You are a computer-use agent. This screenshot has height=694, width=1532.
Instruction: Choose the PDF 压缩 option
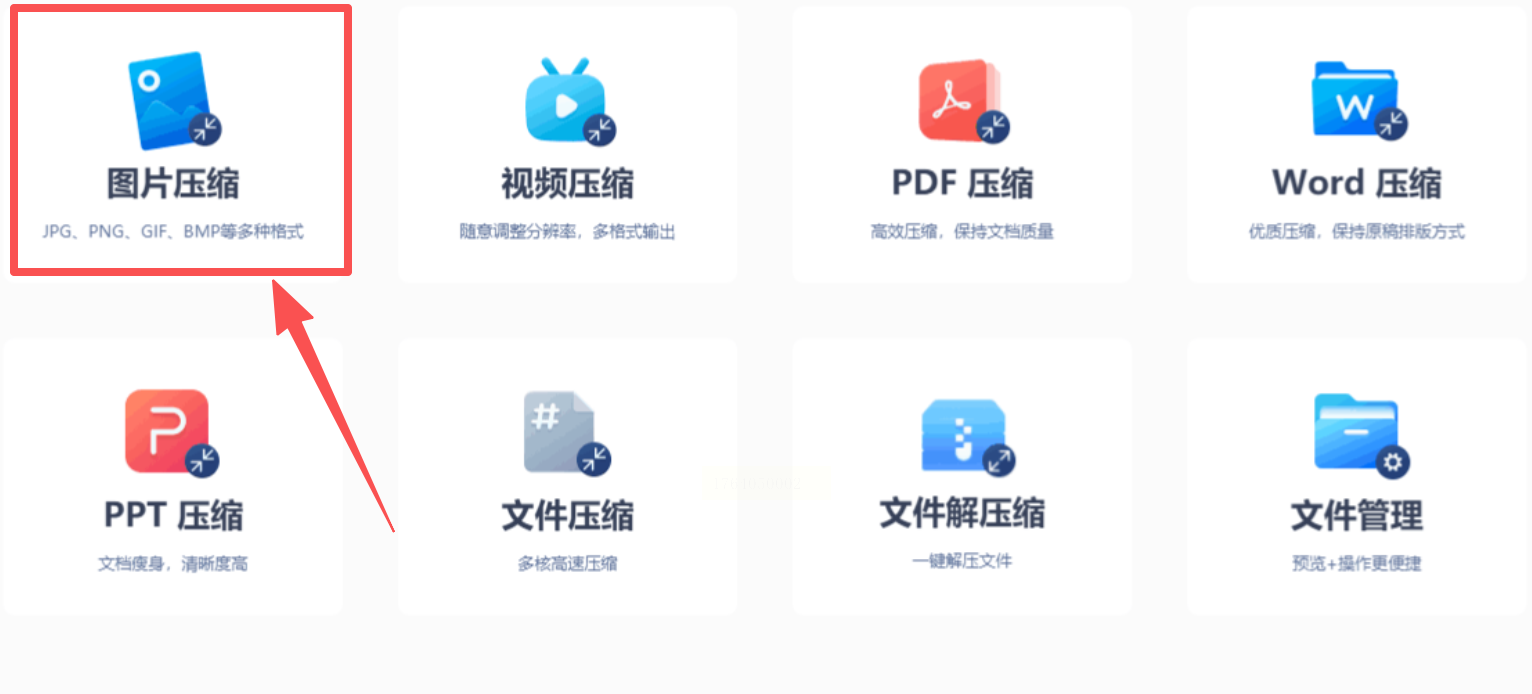962,145
